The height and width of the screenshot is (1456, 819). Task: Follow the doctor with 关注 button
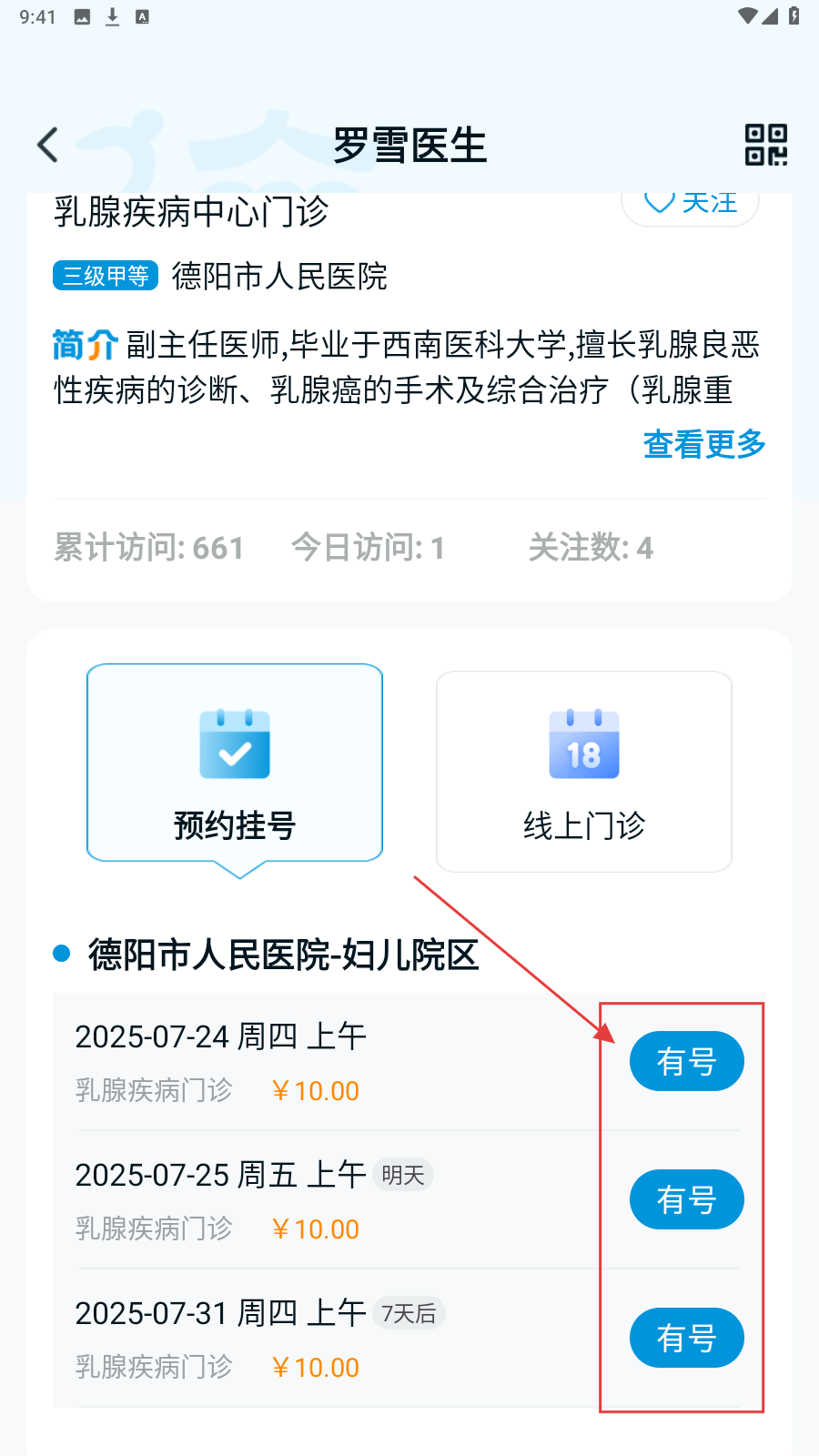690,206
